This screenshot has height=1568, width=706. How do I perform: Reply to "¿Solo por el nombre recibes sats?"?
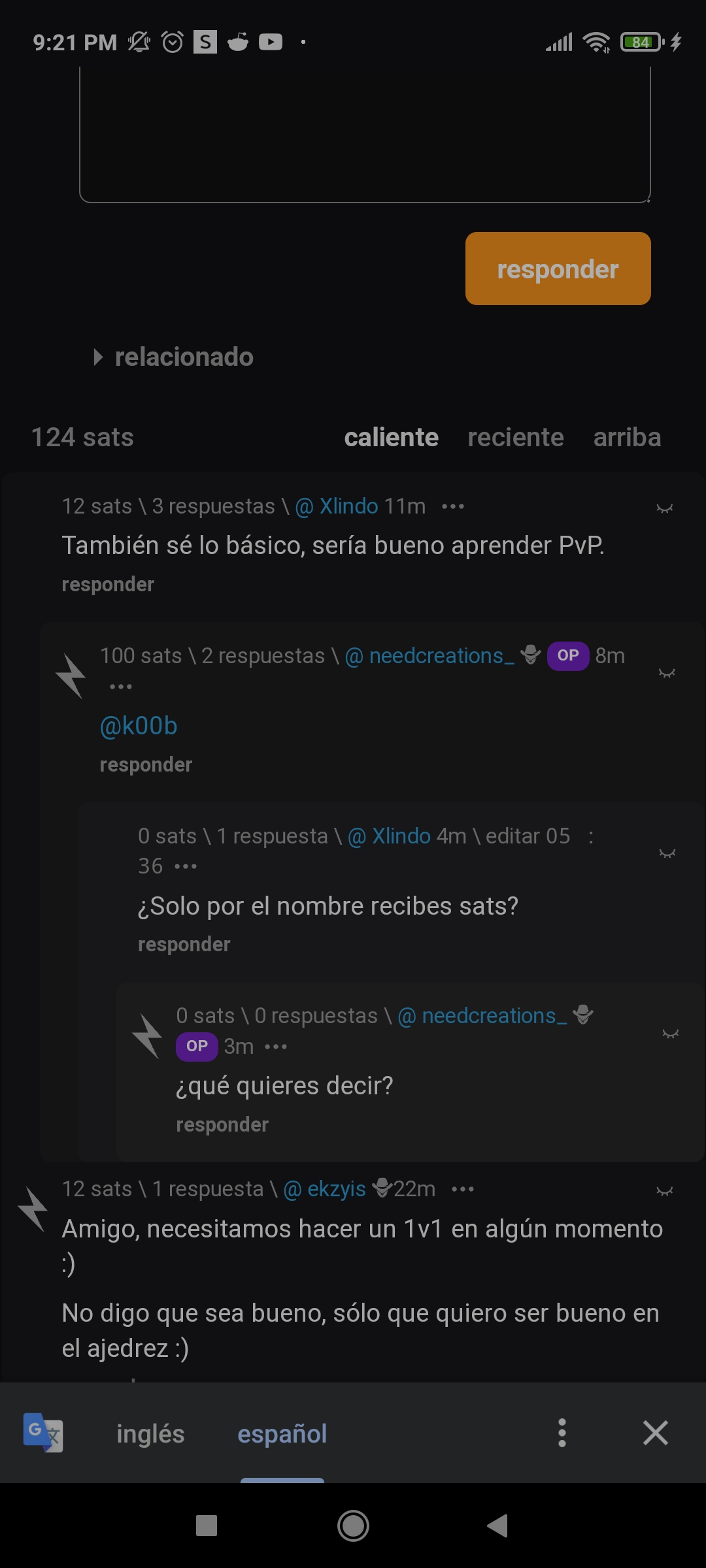pos(184,944)
